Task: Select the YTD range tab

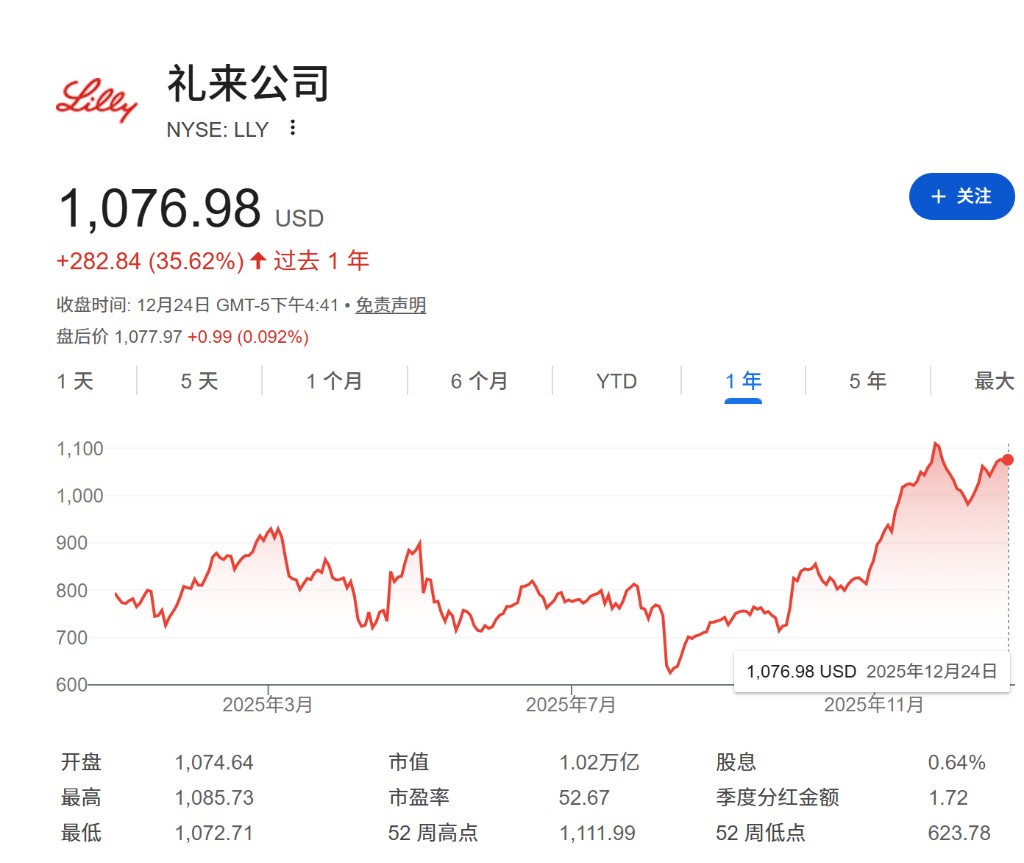Action: coord(616,381)
